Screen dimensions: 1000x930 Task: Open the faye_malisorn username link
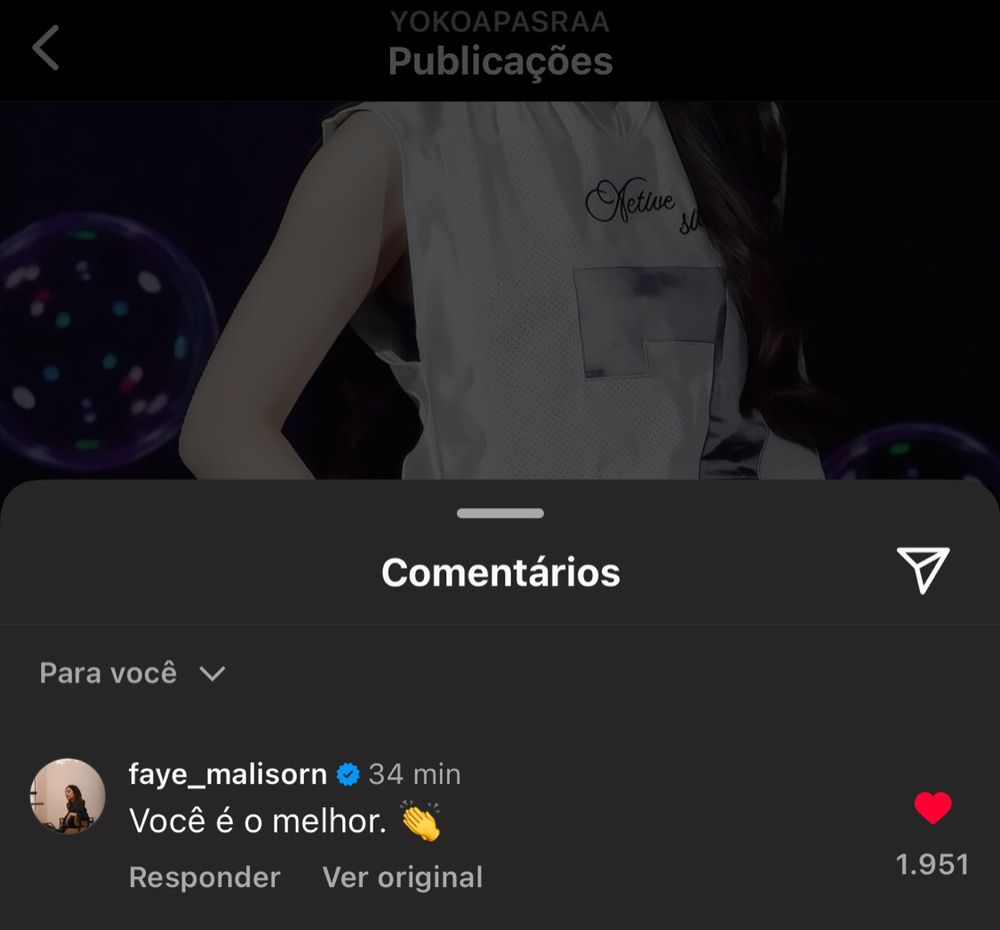click(228, 774)
